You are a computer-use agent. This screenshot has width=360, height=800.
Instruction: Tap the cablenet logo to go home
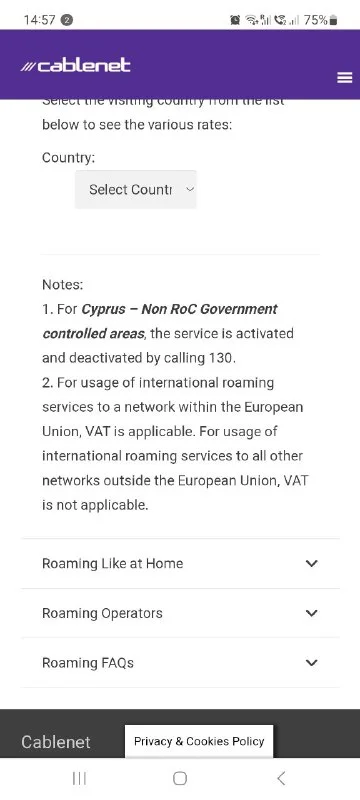click(75, 66)
